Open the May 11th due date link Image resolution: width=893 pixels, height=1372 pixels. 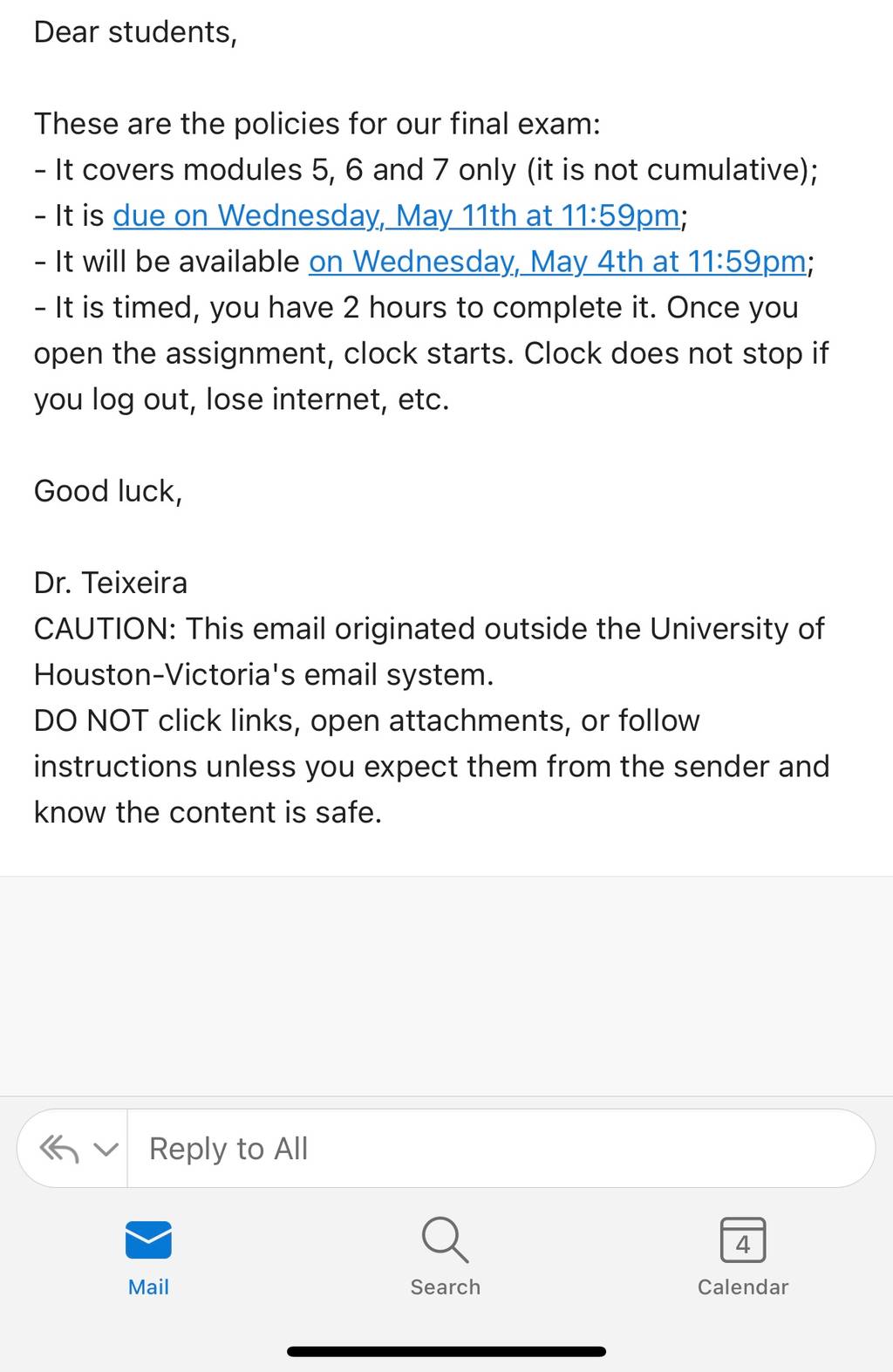[396, 215]
